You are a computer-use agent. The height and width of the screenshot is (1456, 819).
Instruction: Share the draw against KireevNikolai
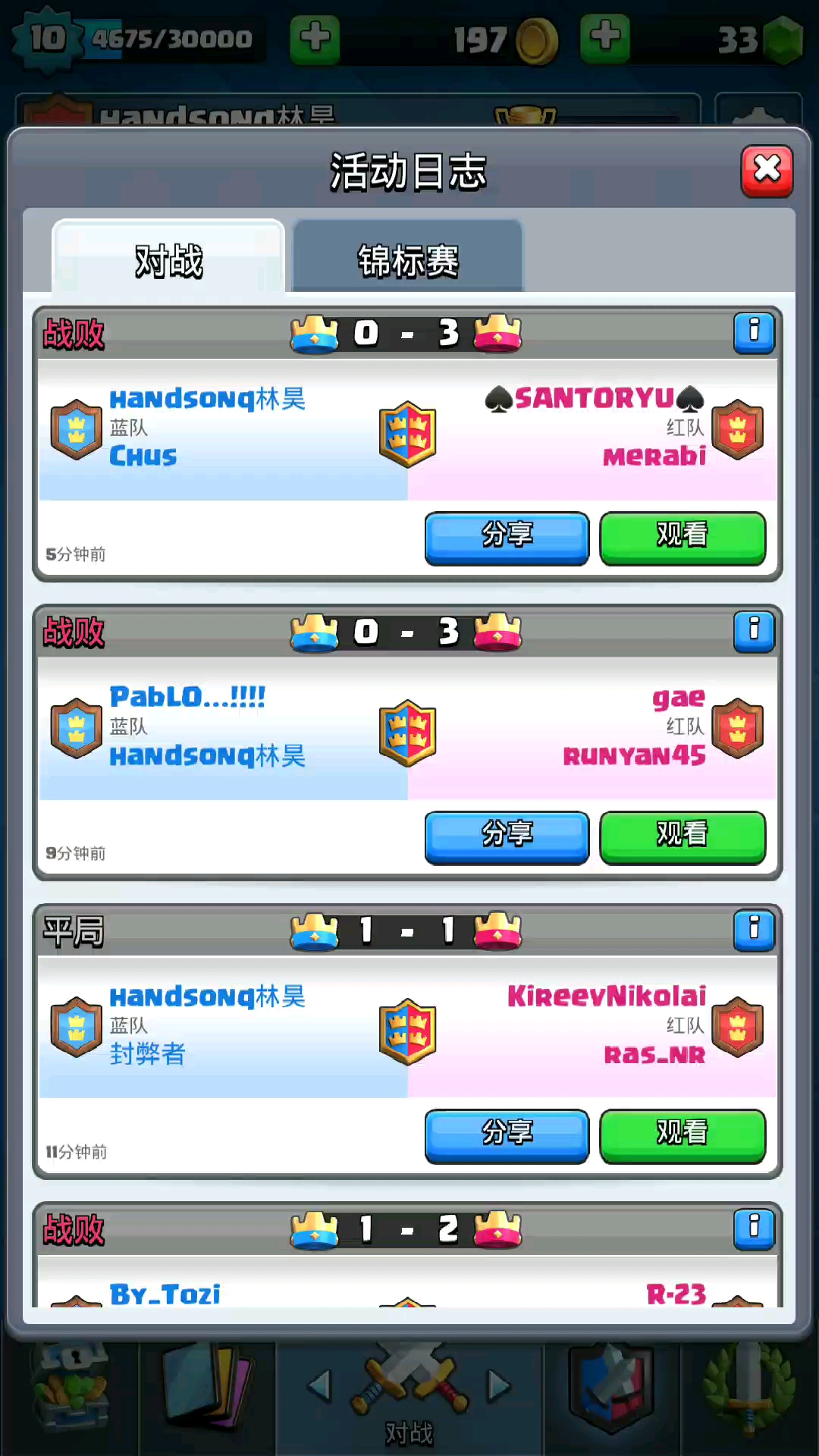(507, 1135)
